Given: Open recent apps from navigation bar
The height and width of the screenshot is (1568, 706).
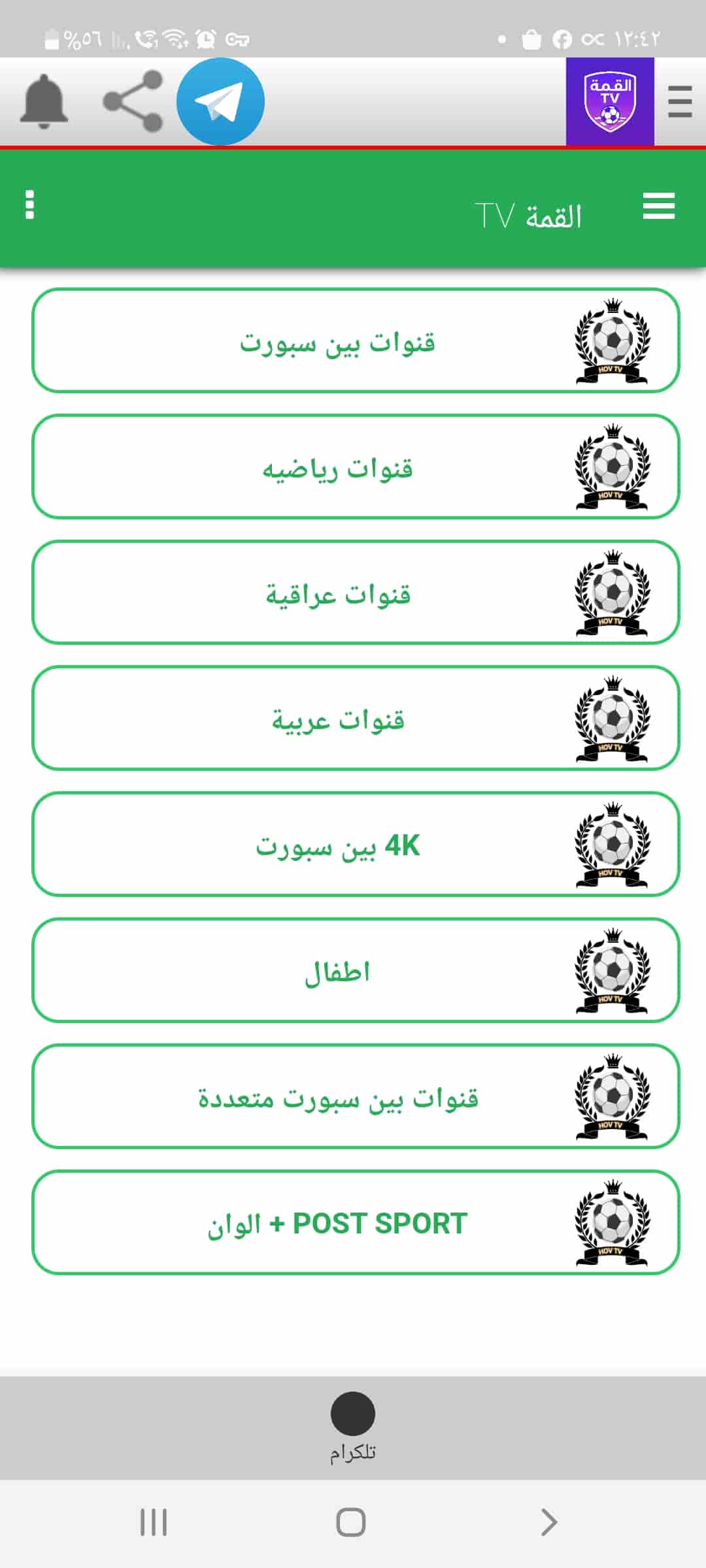Looking at the screenshot, I should (x=154, y=1522).
